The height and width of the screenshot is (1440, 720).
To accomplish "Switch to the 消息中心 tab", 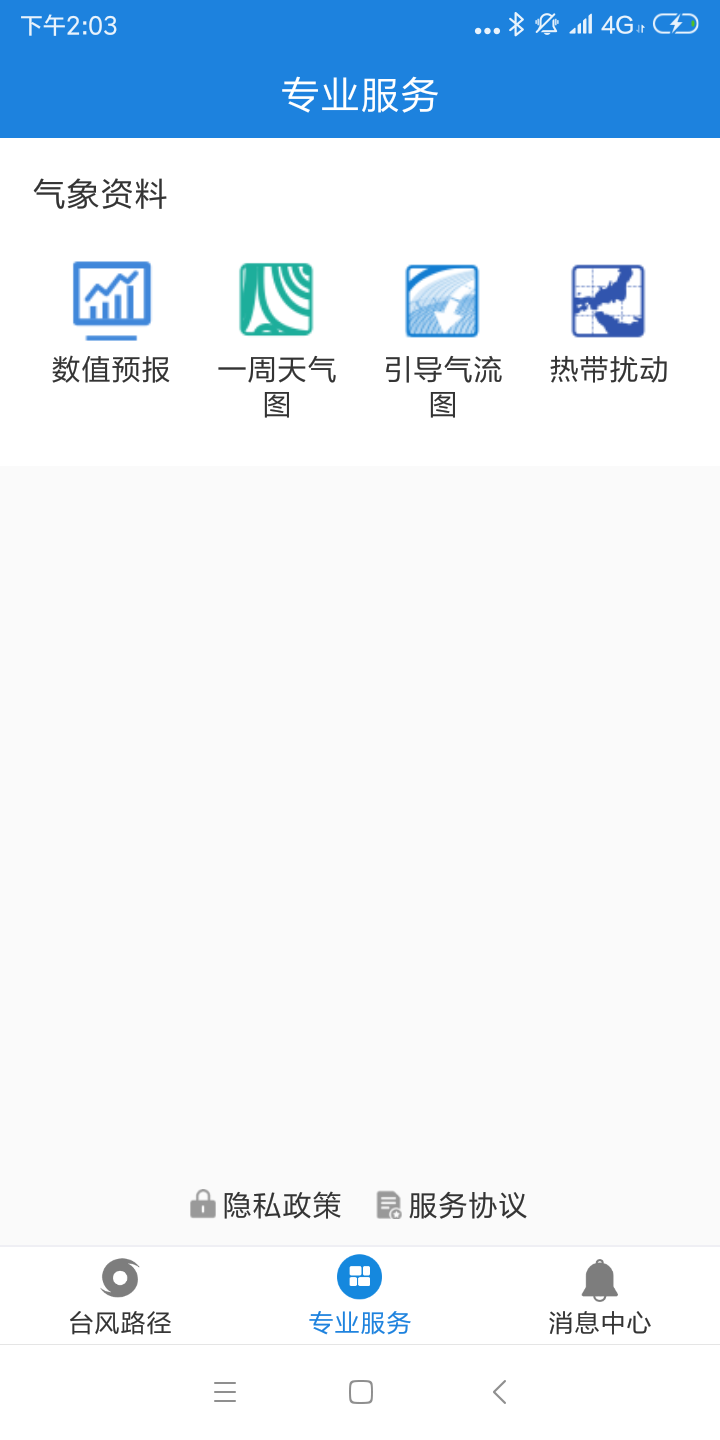I will click(599, 1322).
